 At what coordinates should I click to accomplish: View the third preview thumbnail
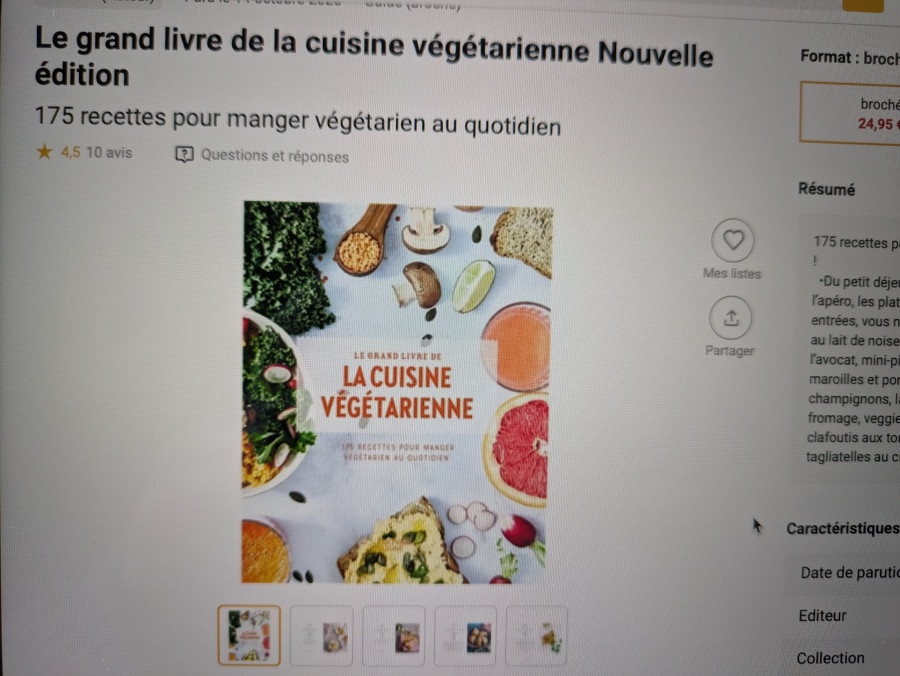[x=394, y=635]
